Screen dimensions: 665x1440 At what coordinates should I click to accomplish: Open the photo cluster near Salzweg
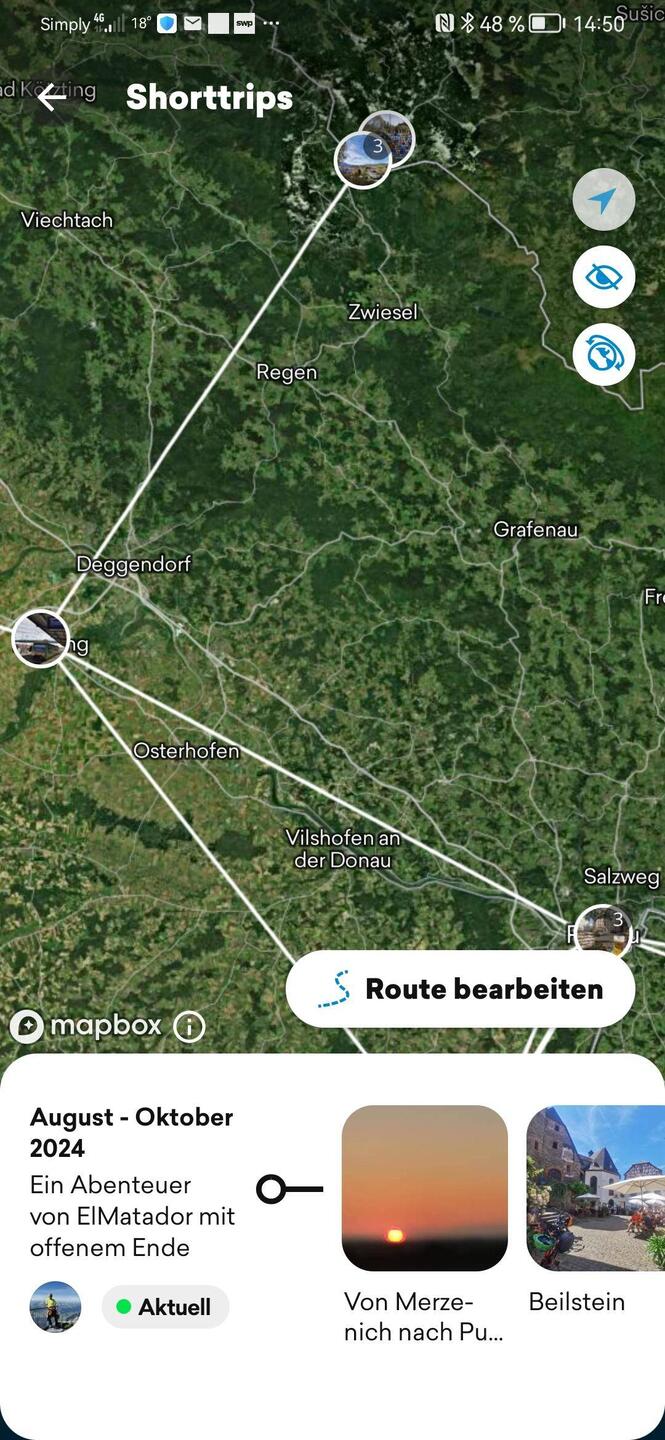click(x=603, y=930)
